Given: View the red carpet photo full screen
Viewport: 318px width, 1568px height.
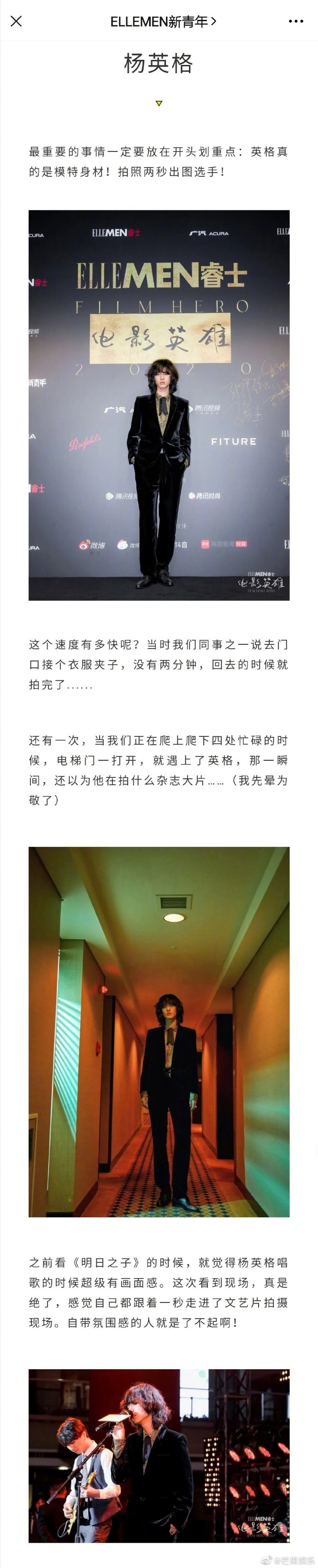Looking at the screenshot, I should tap(159, 405).
